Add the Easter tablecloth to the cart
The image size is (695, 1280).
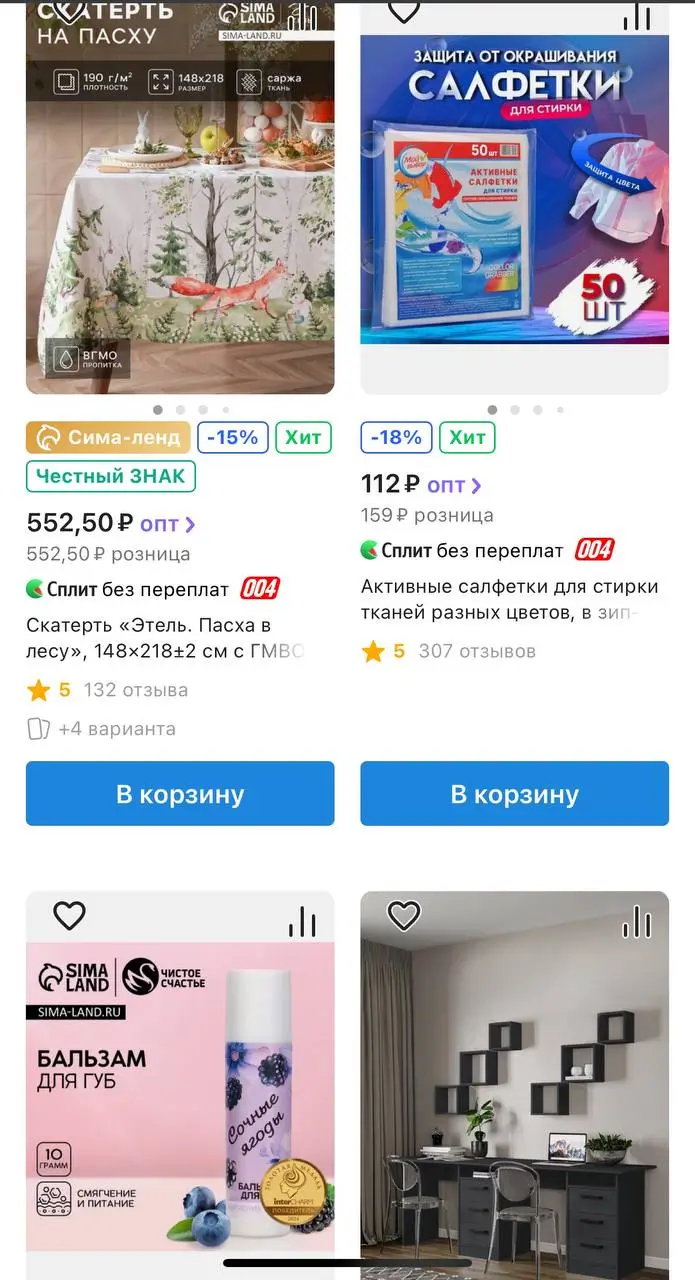(x=180, y=794)
